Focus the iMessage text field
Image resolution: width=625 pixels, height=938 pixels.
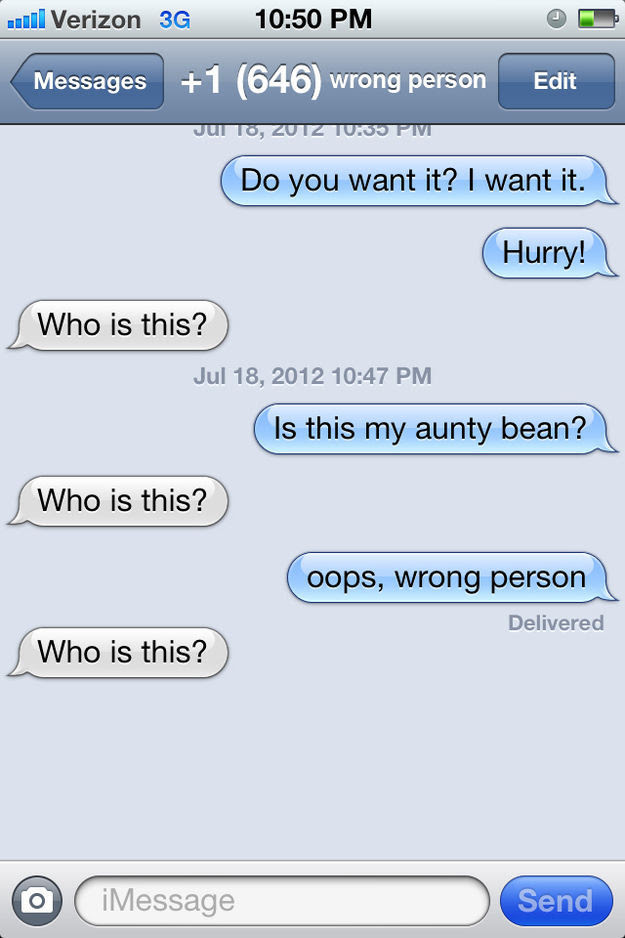[x=281, y=900]
